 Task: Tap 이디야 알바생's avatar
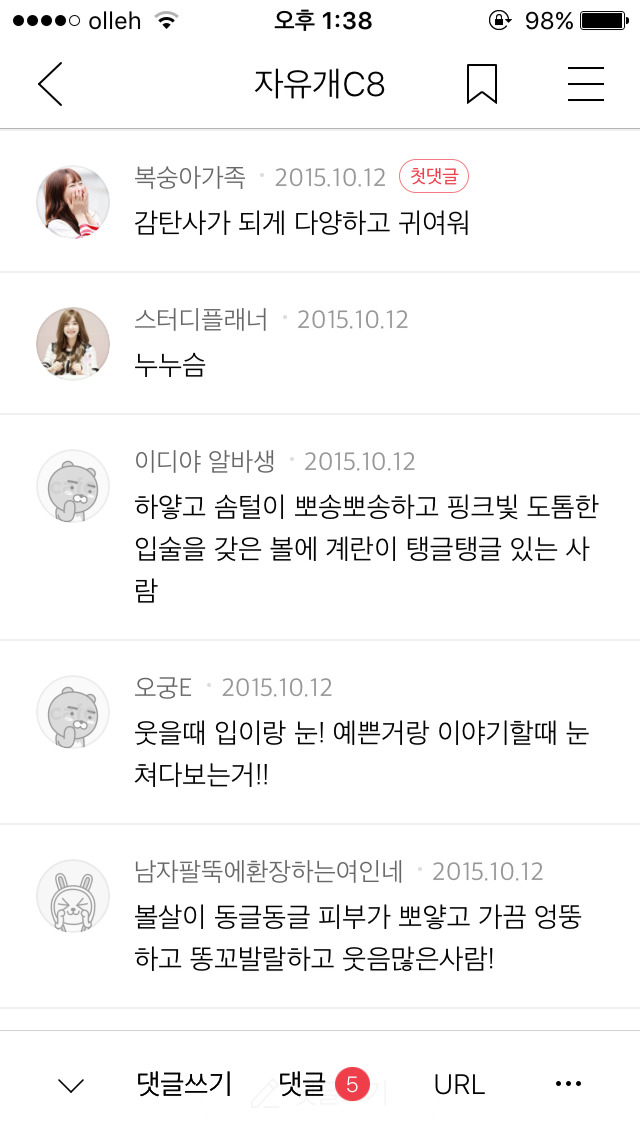73,485
